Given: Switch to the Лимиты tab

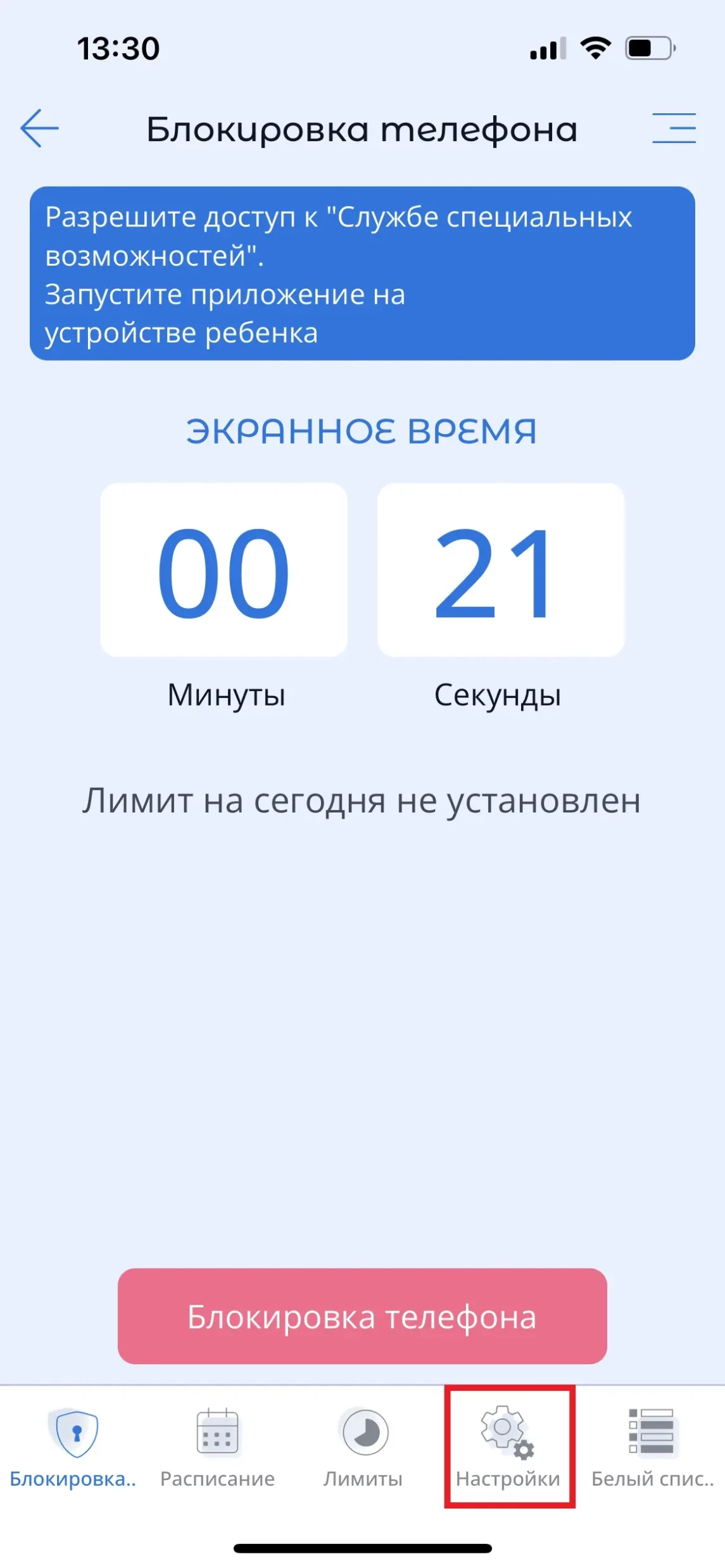Looking at the screenshot, I should 363,1447.
